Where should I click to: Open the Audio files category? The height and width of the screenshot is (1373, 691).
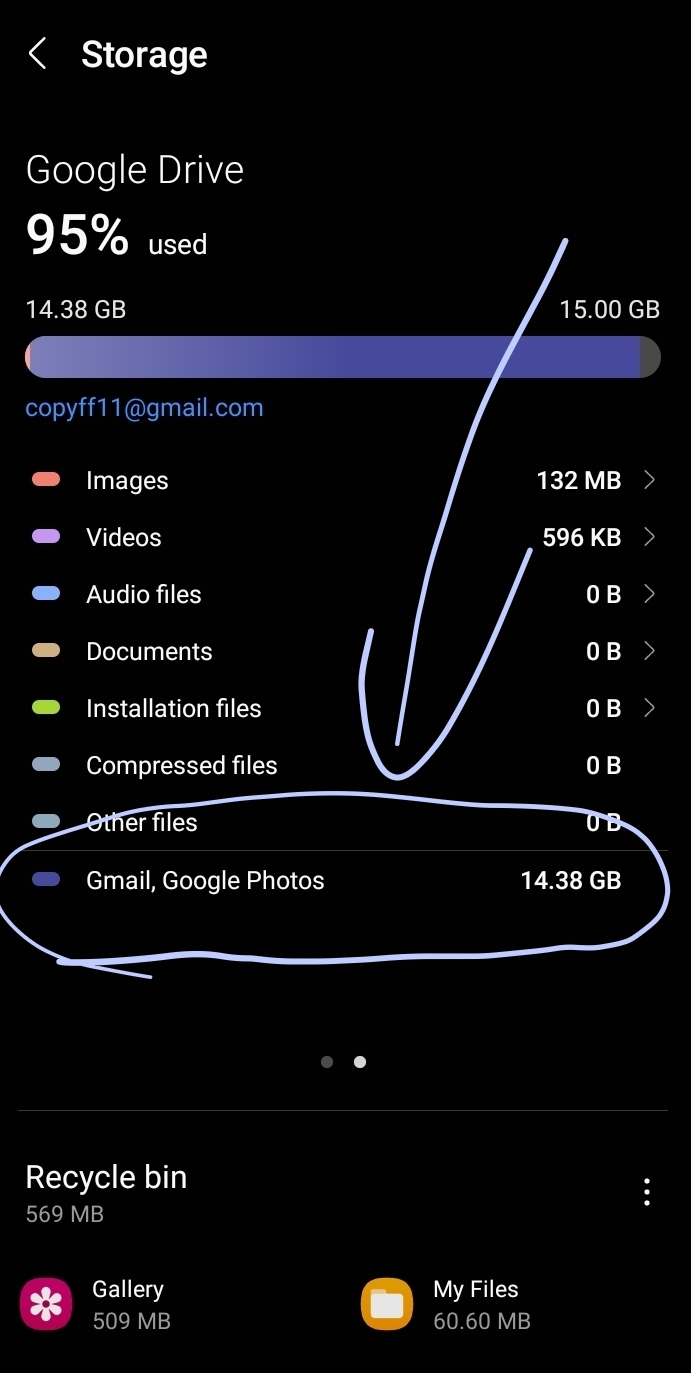pos(345,595)
